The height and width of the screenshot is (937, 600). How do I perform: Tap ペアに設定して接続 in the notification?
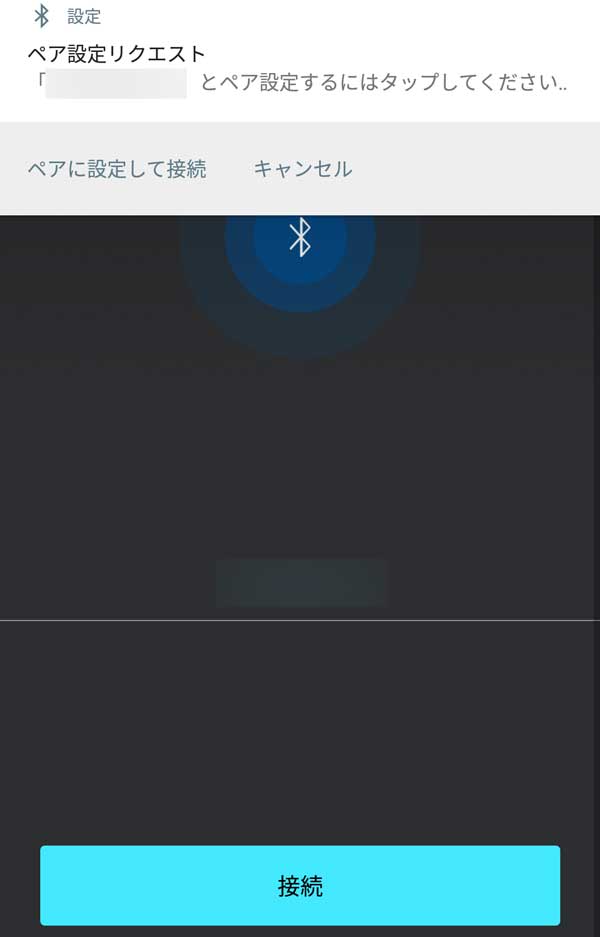[x=117, y=169]
